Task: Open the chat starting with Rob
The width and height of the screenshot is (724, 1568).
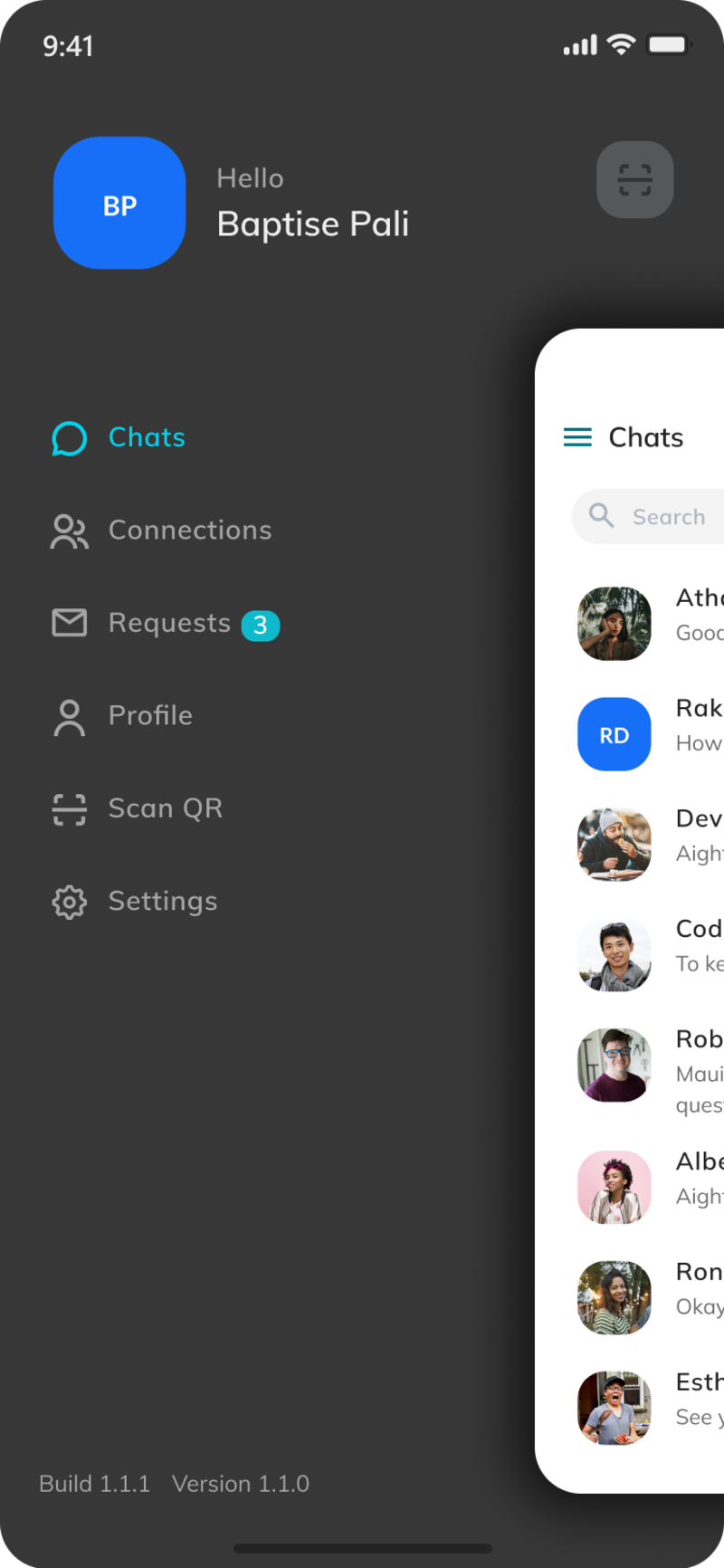Action: pos(652,1066)
